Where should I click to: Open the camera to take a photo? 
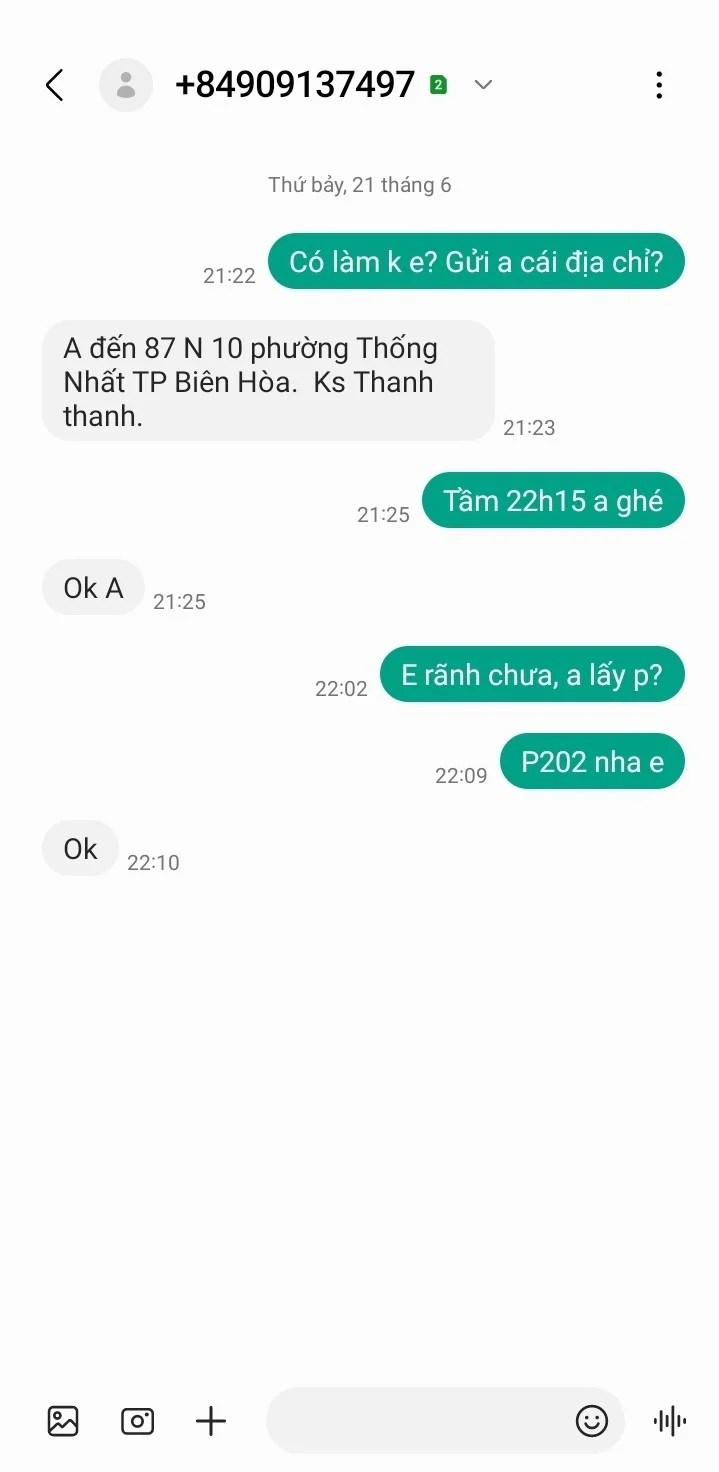[x=138, y=1421]
